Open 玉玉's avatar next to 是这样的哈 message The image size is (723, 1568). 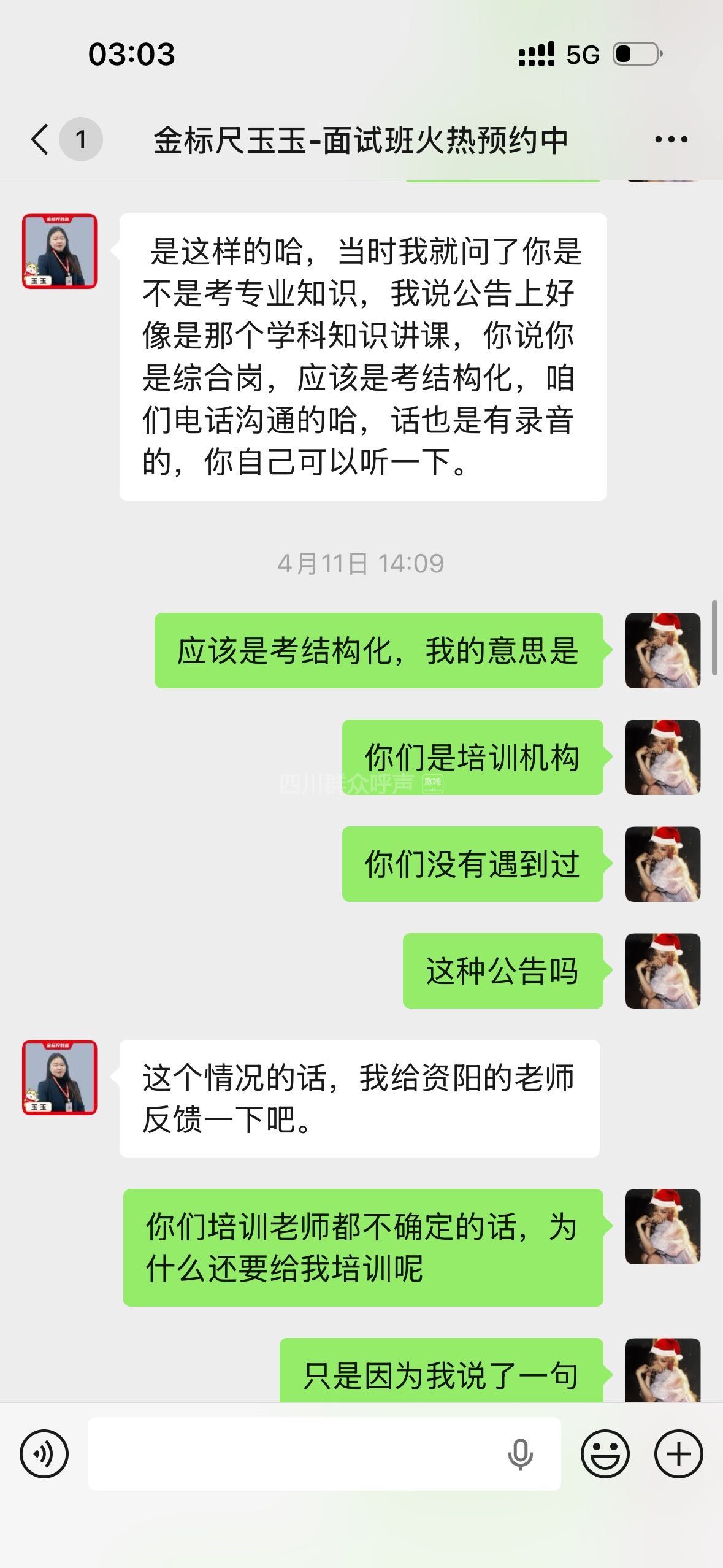point(59,251)
